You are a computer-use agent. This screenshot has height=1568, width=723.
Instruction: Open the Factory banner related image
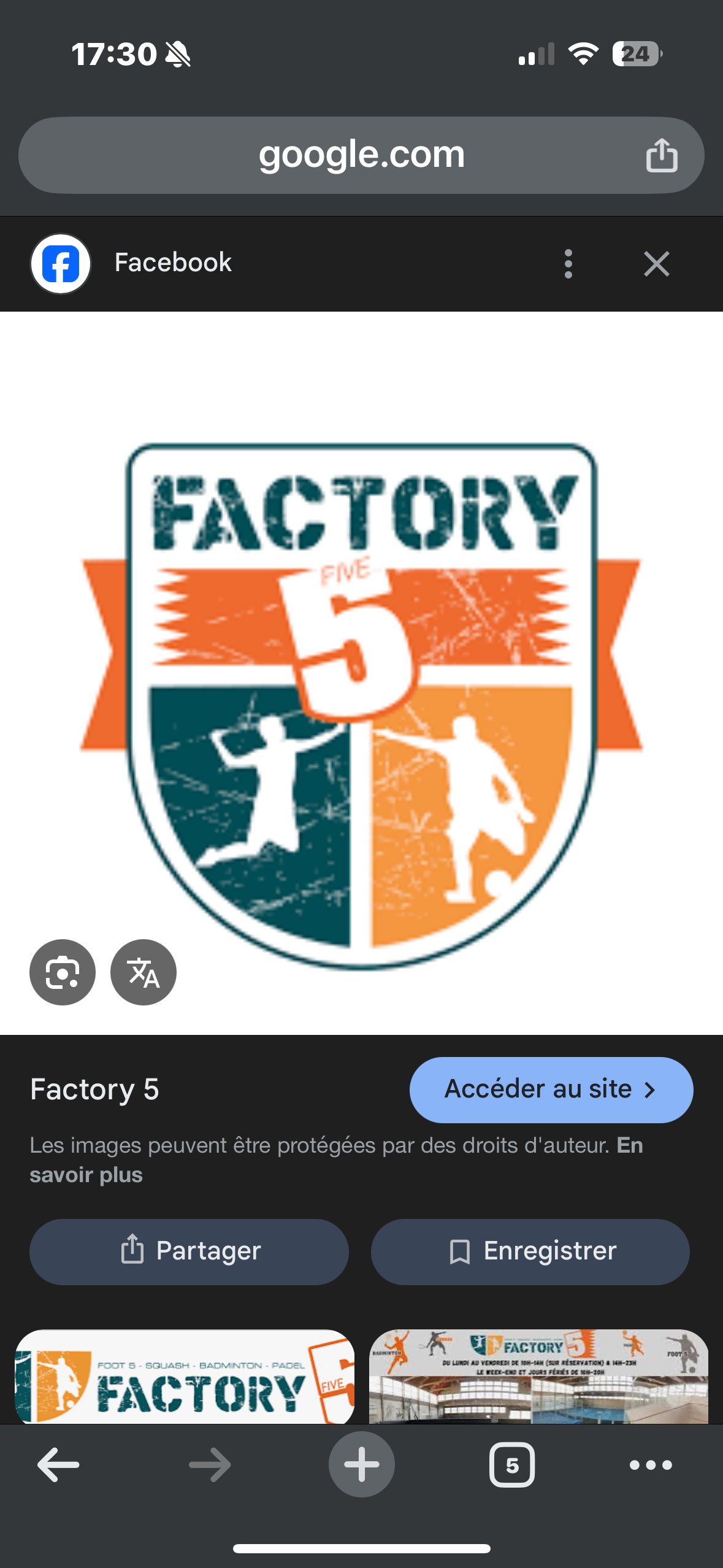pos(184,1377)
